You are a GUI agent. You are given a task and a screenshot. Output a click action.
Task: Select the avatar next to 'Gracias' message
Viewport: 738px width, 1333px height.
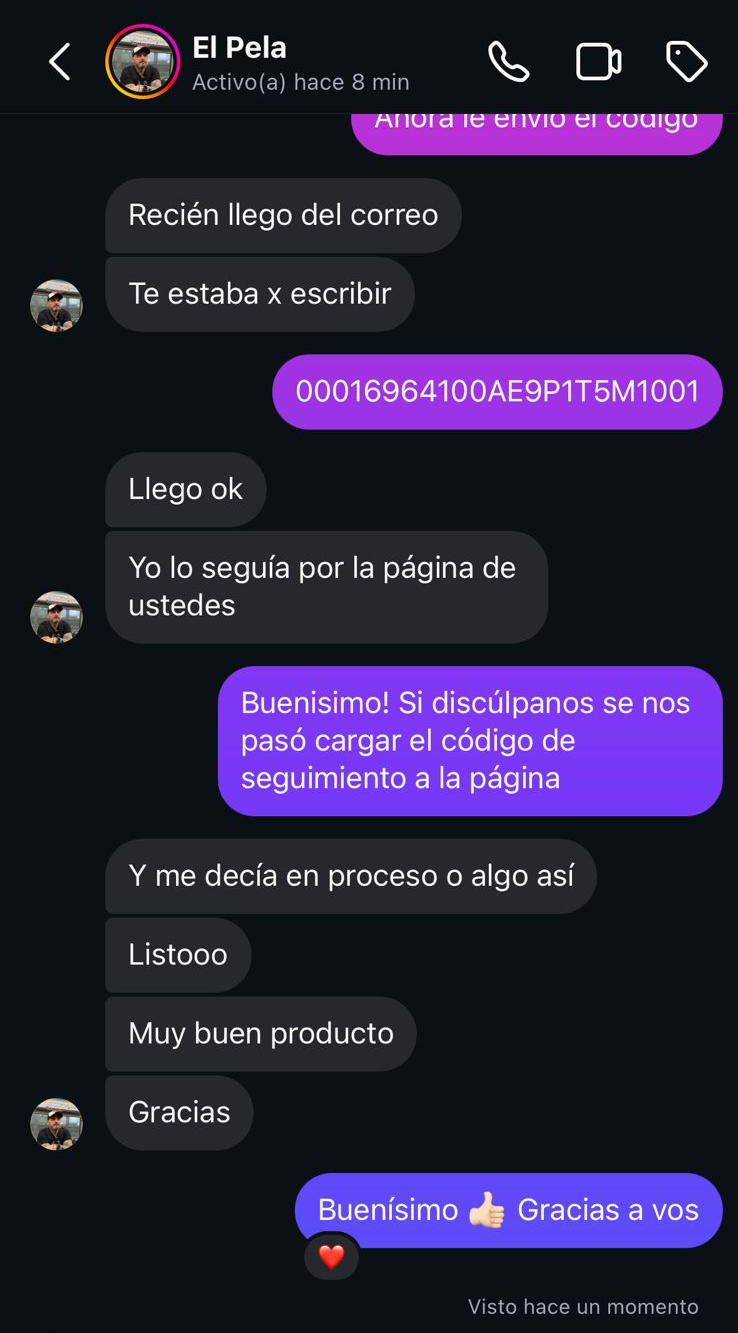point(56,1123)
